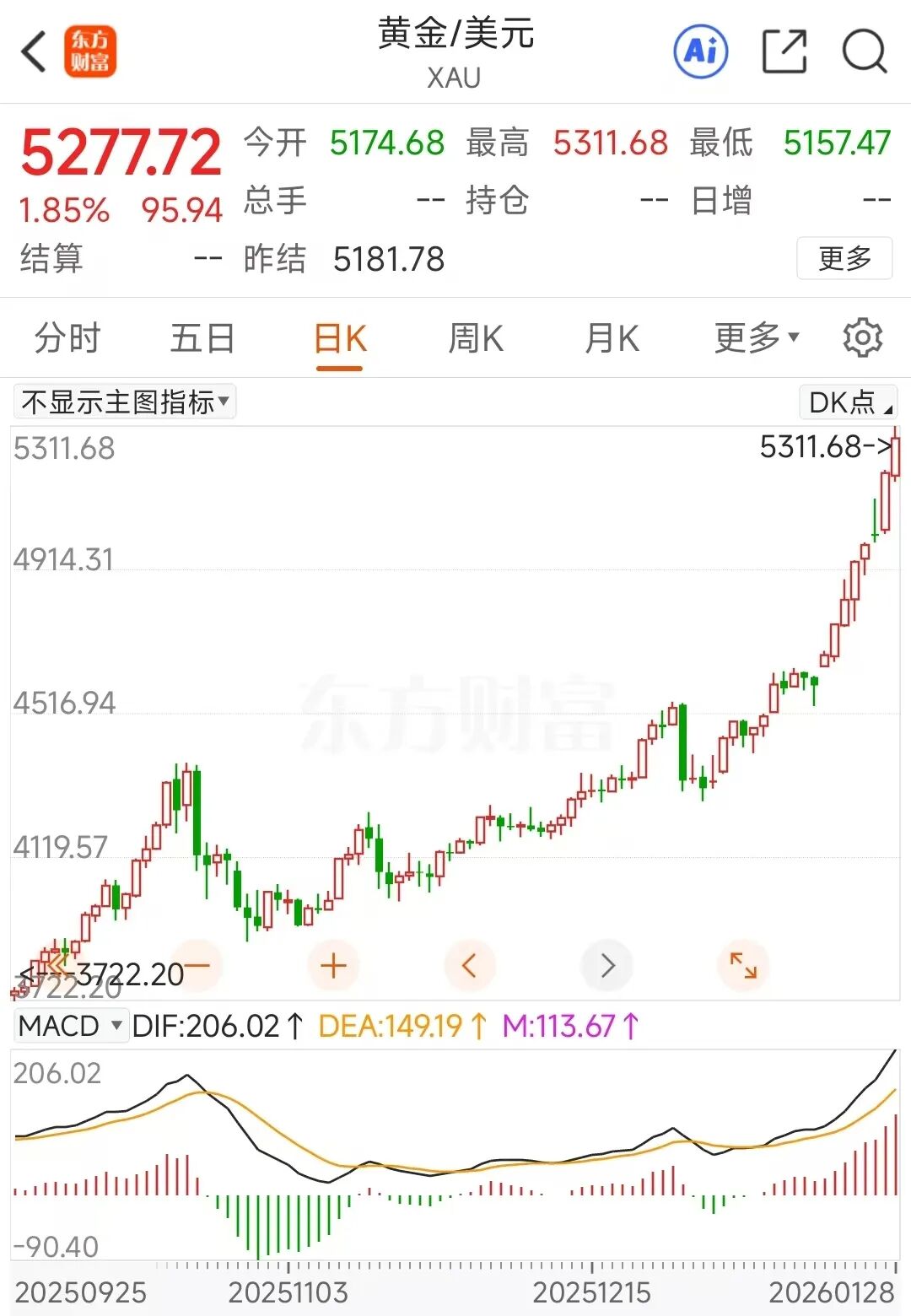Enter fullscreen chart view
The width and height of the screenshot is (911, 1316).
point(742,965)
